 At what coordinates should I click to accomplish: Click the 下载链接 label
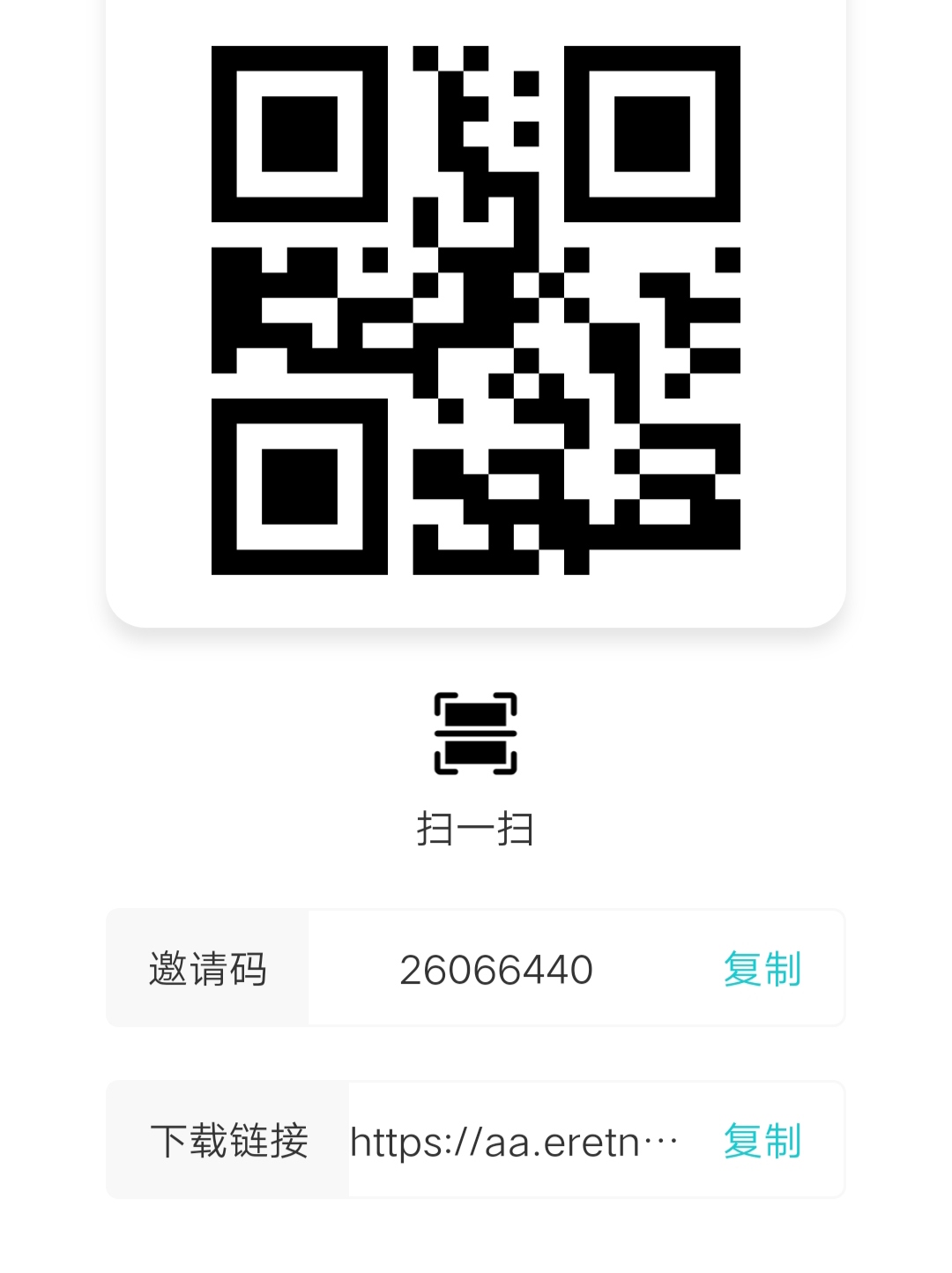coord(229,1142)
